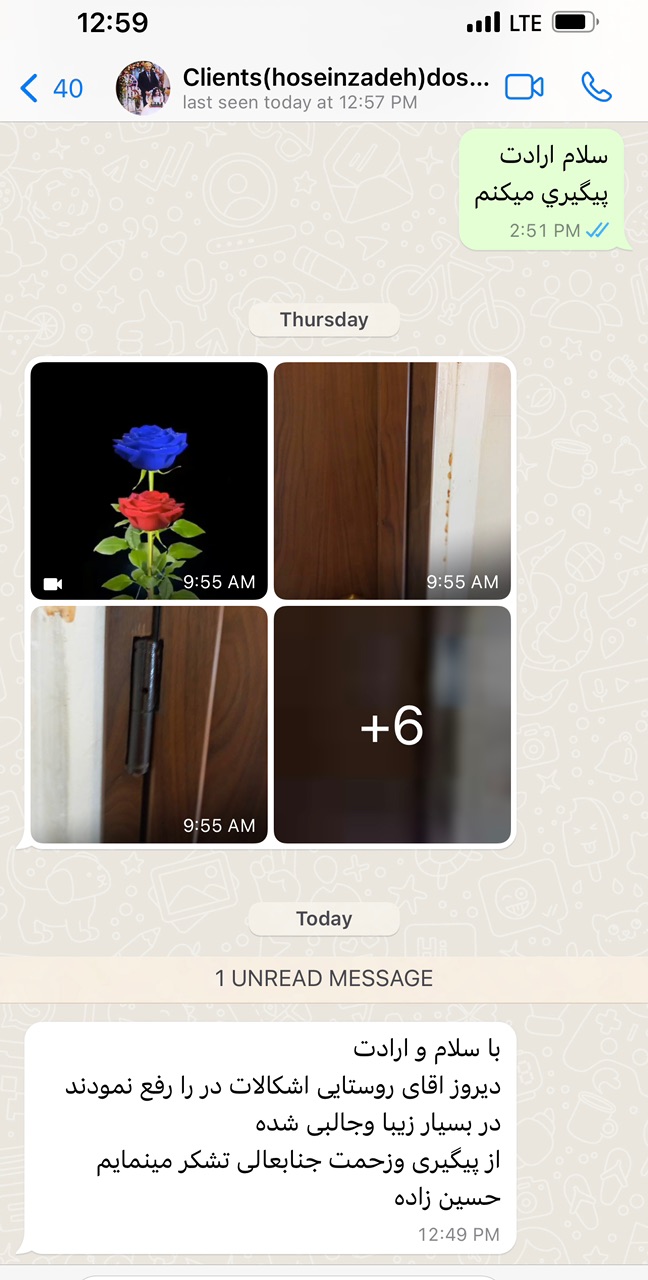Go back to the chat list
The width and height of the screenshot is (648, 1280).
[x=51, y=88]
